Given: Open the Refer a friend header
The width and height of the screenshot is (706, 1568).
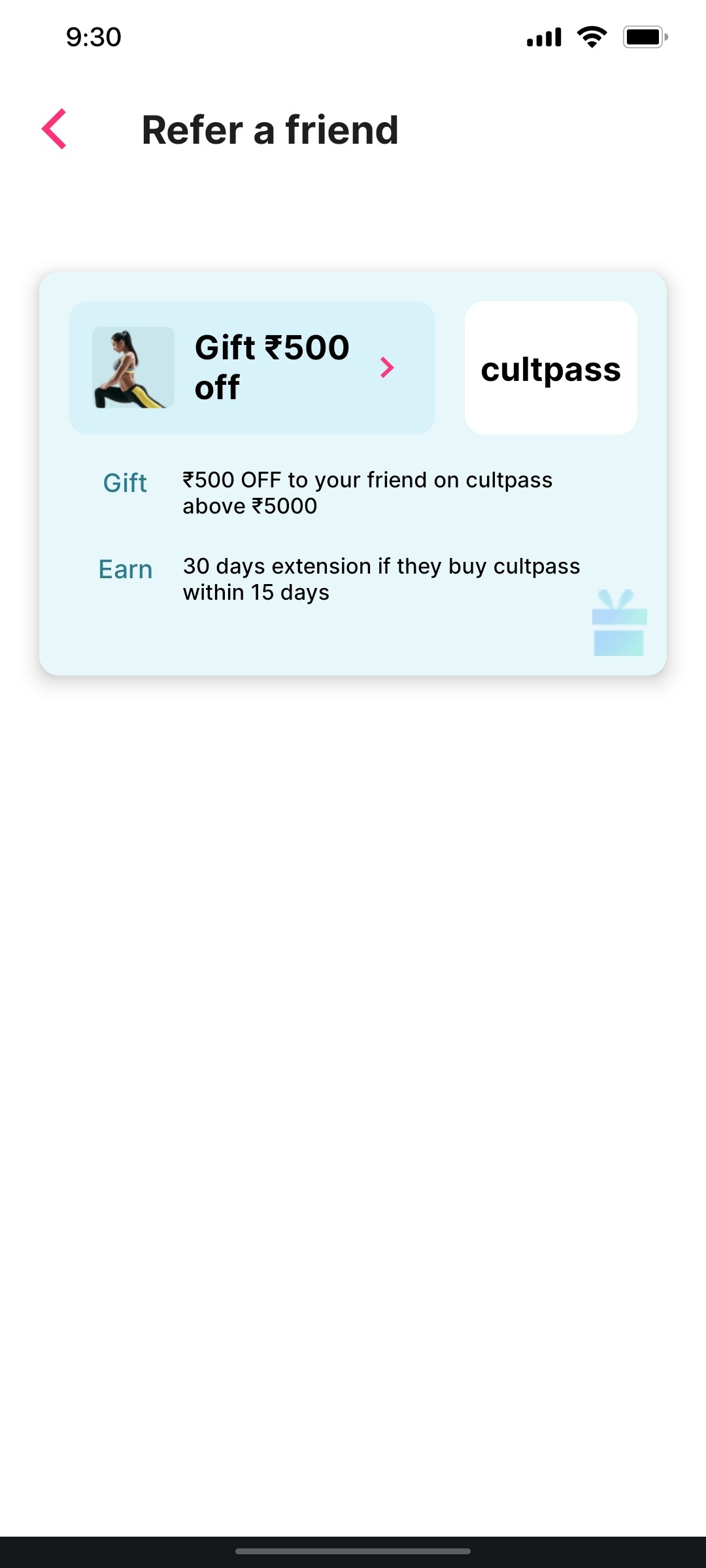Looking at the screenshot, I should point(271,129).
